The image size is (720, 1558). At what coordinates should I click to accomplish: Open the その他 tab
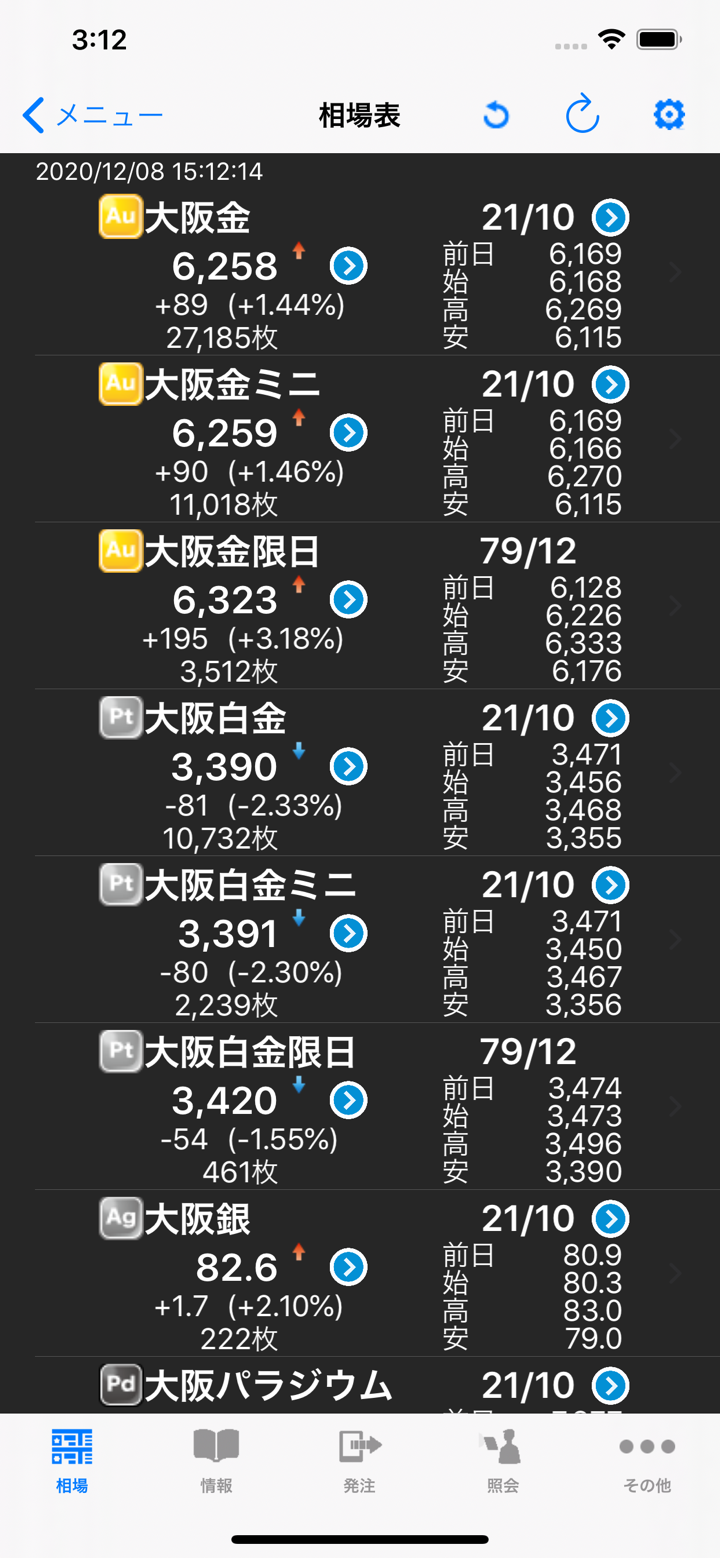[647, 1460]
